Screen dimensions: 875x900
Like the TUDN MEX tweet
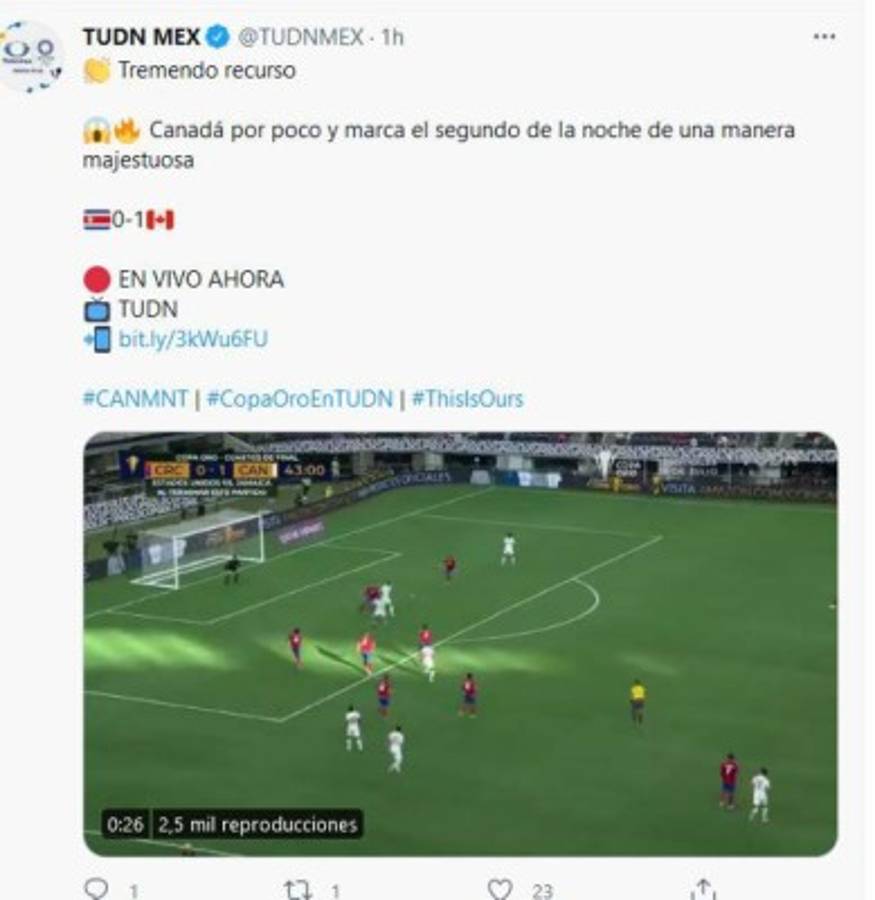coord(500,888)
